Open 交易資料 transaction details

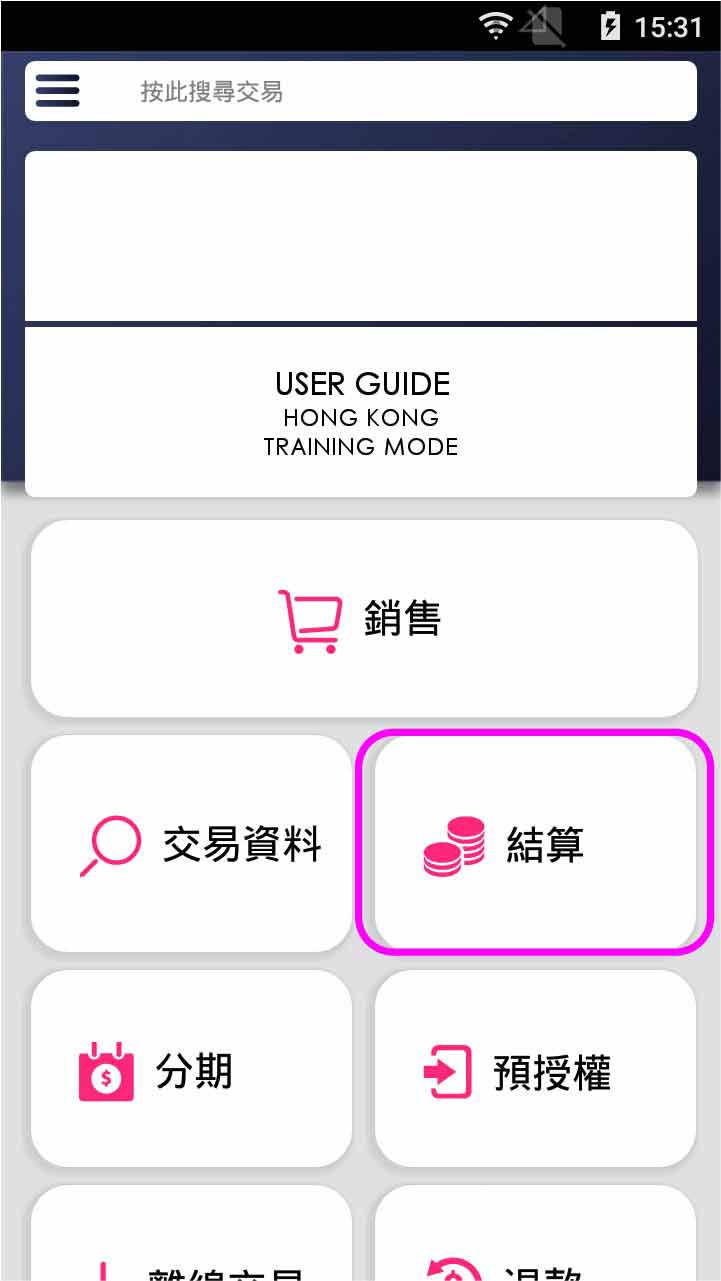pos(192,845)
